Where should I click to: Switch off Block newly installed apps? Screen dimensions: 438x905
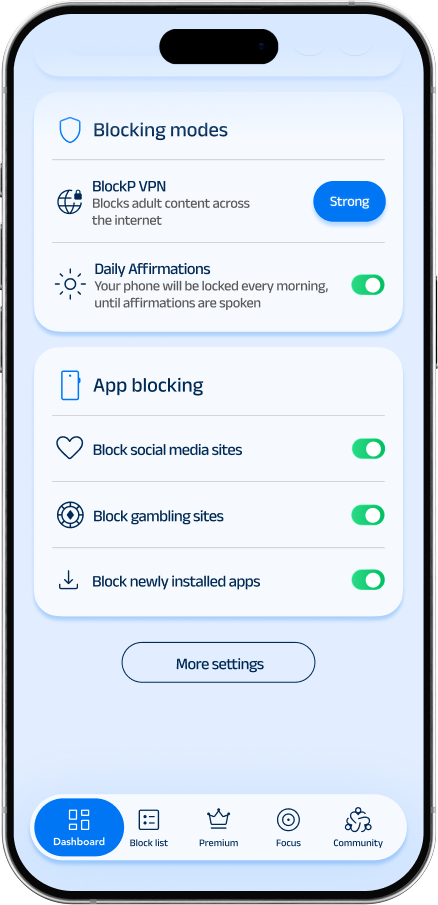[368, 580]
